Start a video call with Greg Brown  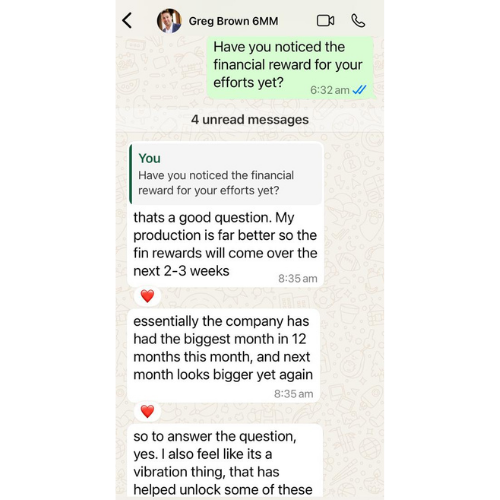pos(325,21)
